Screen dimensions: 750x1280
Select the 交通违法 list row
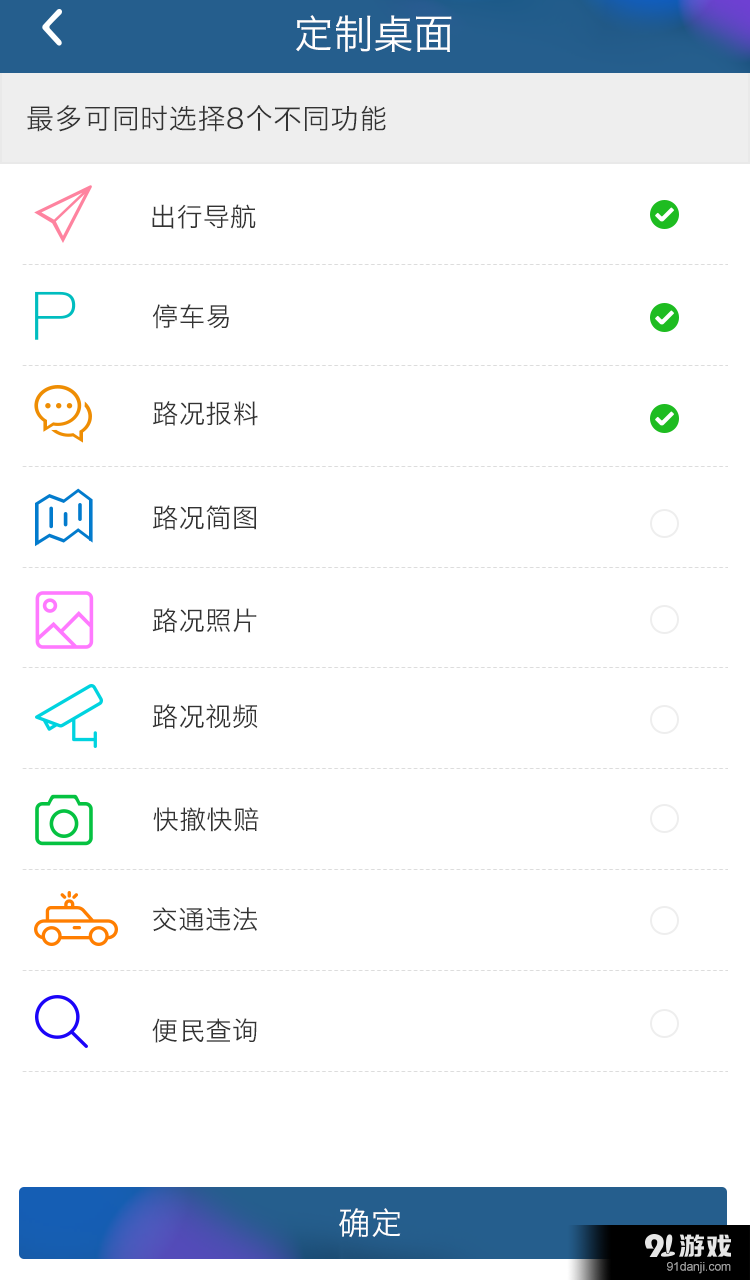(x=375, y=920)
